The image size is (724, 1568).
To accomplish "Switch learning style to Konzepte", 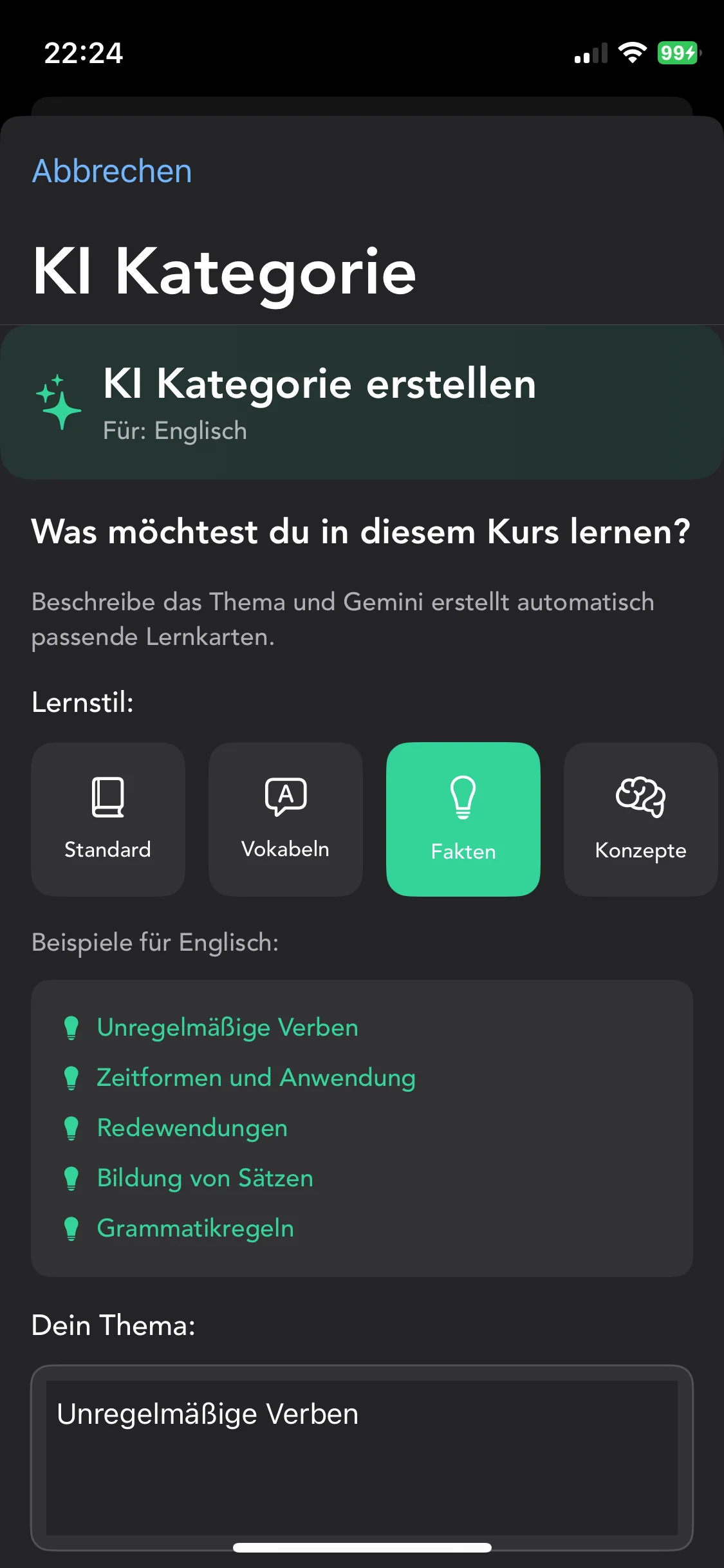I will [x=640, y=819].
